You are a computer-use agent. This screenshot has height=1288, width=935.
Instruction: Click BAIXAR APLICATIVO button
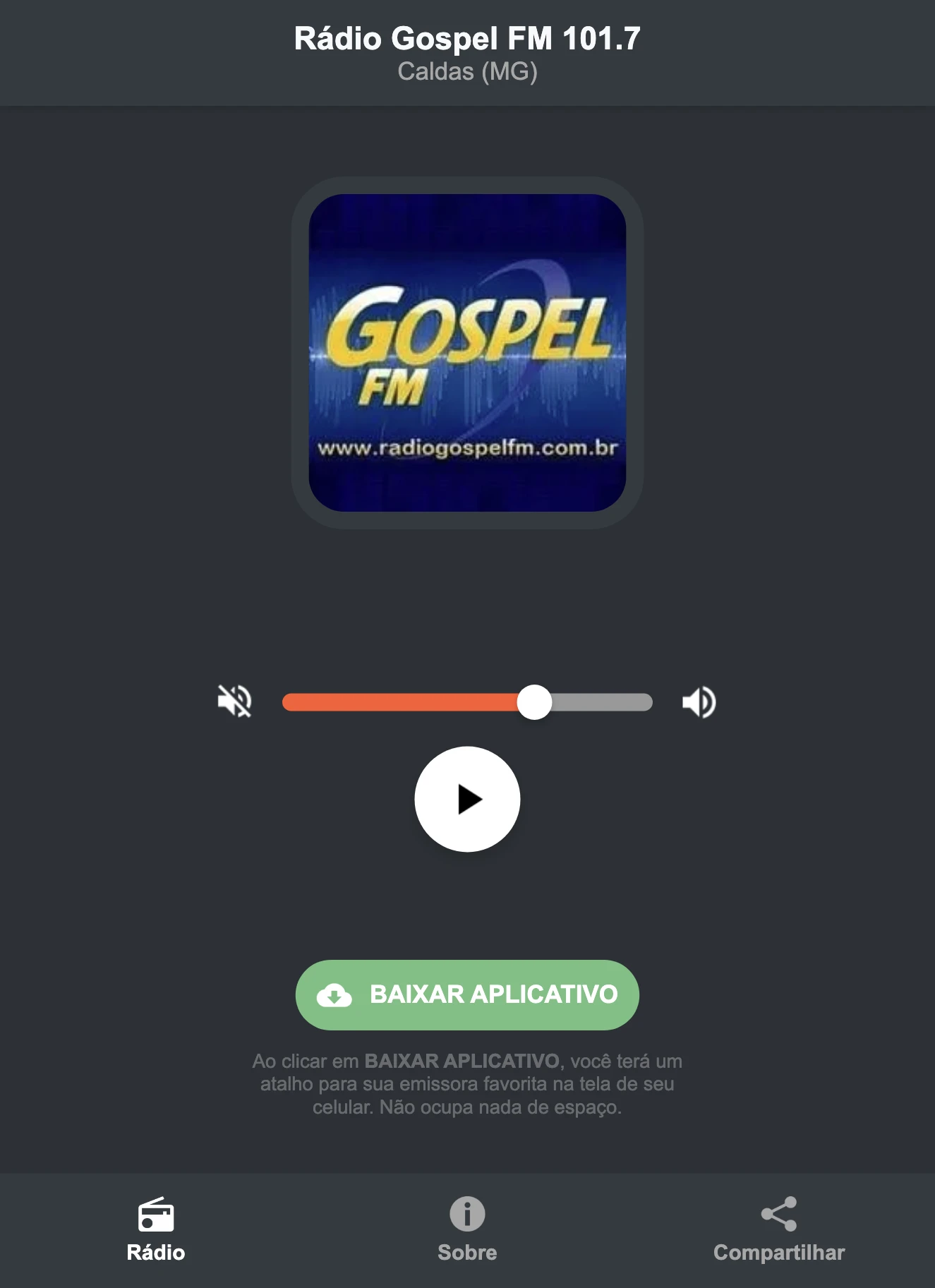[x=467, y=995]
